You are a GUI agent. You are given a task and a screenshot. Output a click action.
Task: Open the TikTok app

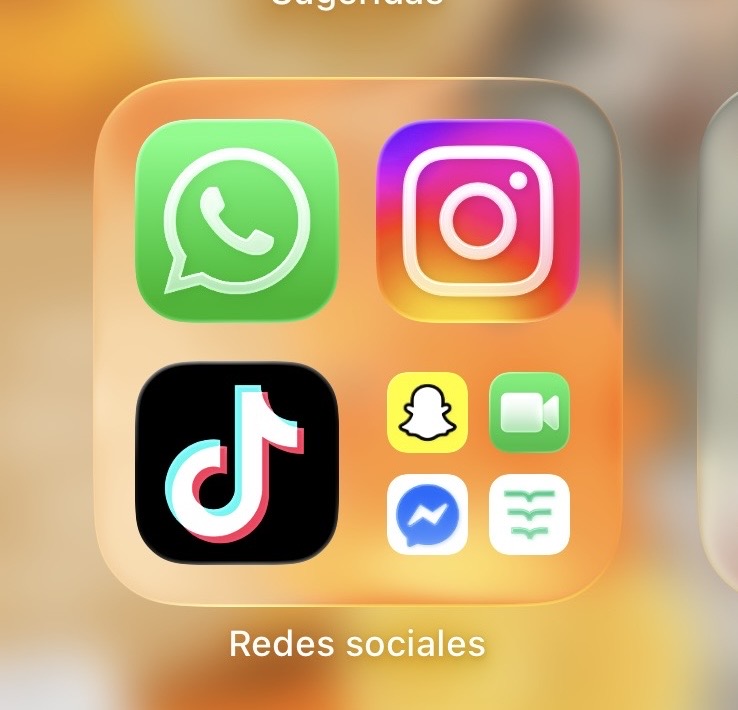[x=237, y=462]
